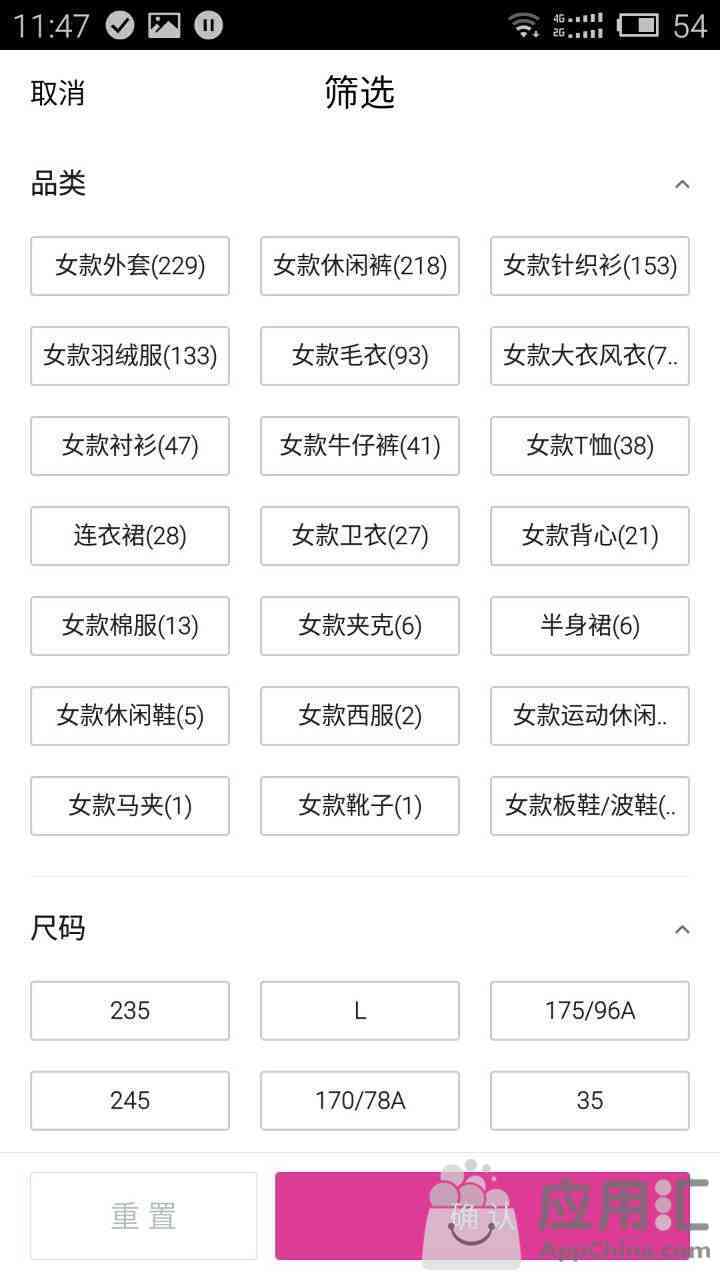Screen dimensions: 720x1280
Task: Select size 170/78A
Action: [360, 1101]
